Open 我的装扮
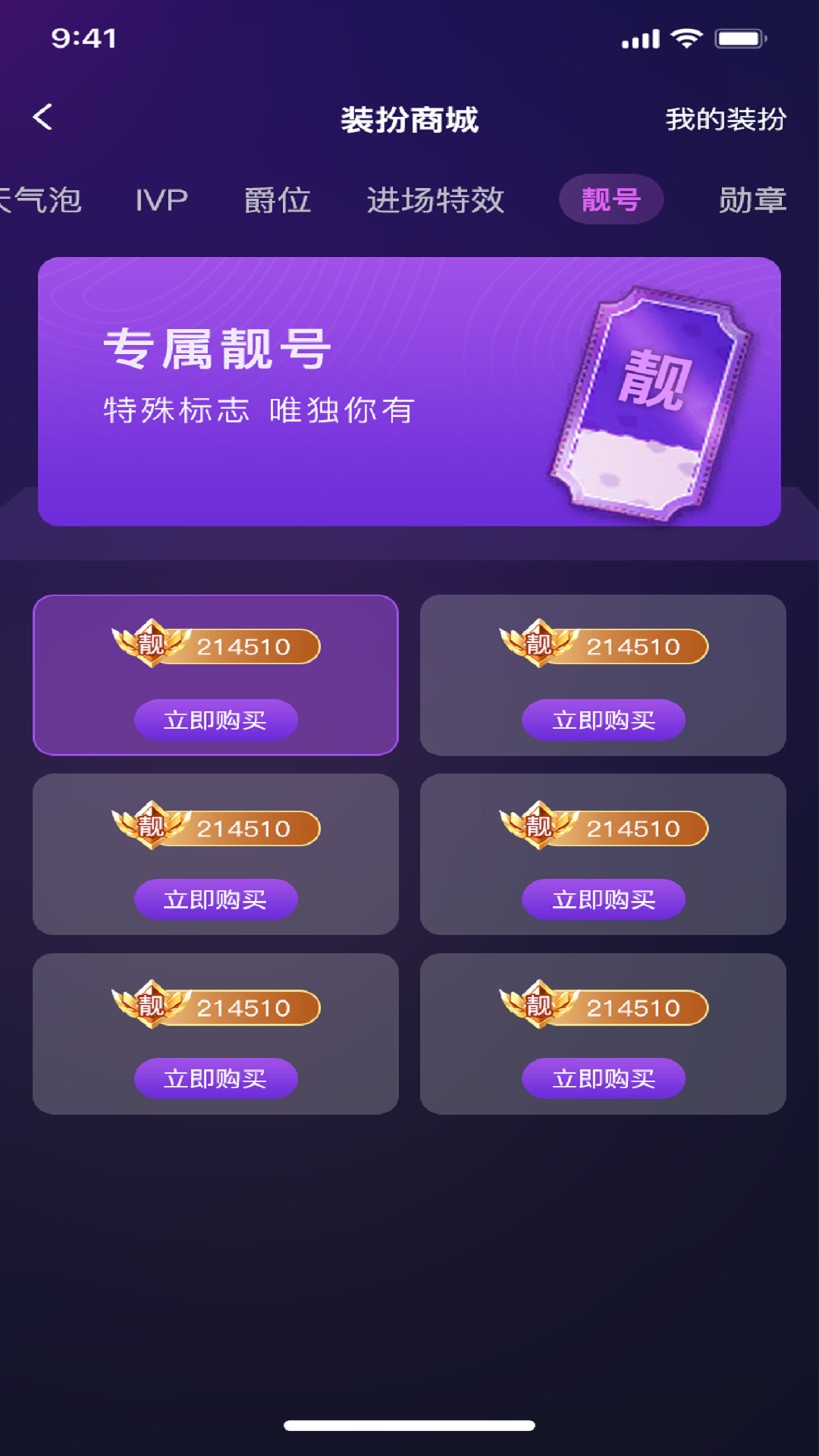This screenshot has width=819, height=1456. [726, 119]
